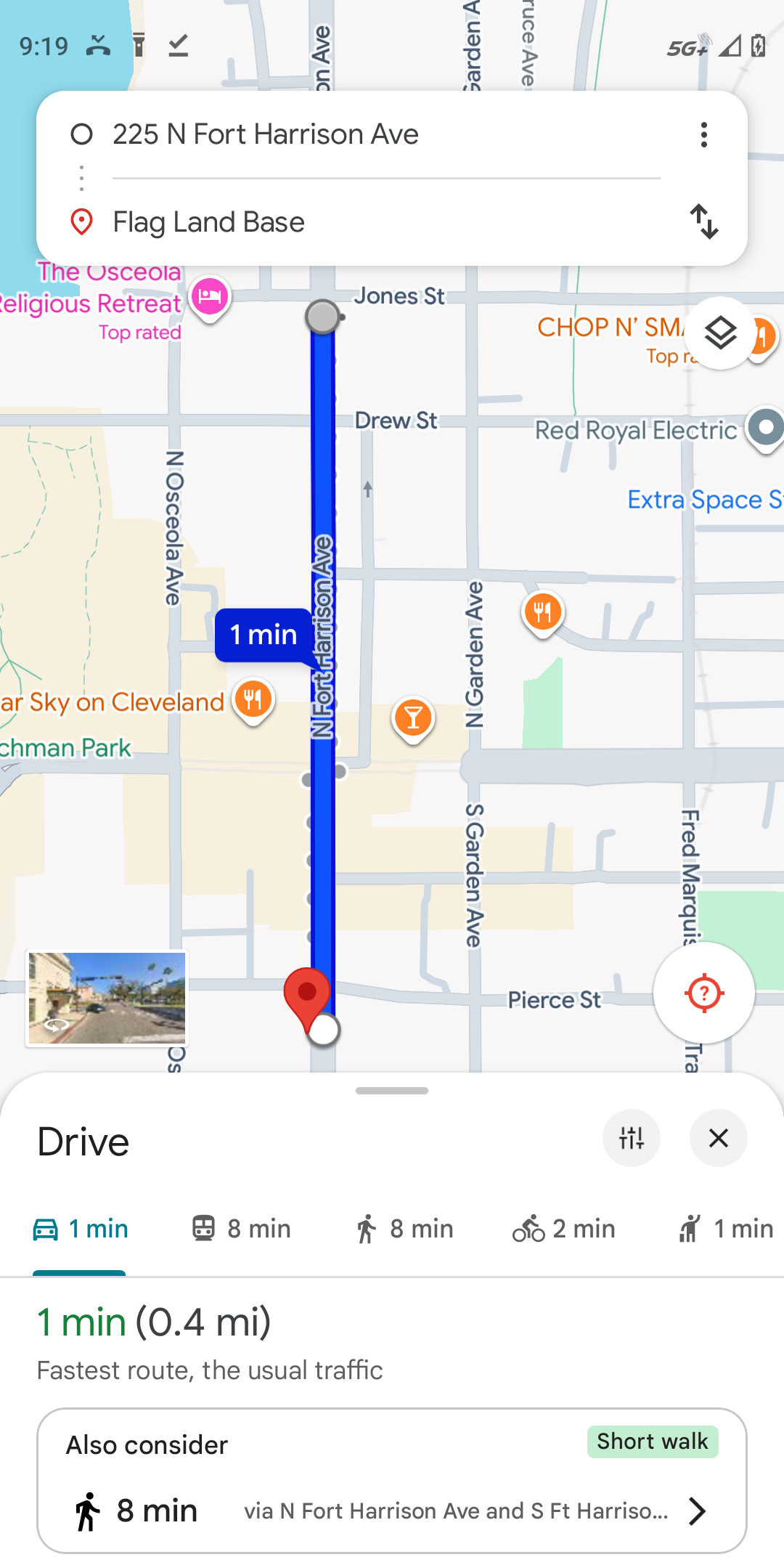This screenshot has height=1565, width=784.
Task: Close the directions panel
Action: (x=718, y=1138)
